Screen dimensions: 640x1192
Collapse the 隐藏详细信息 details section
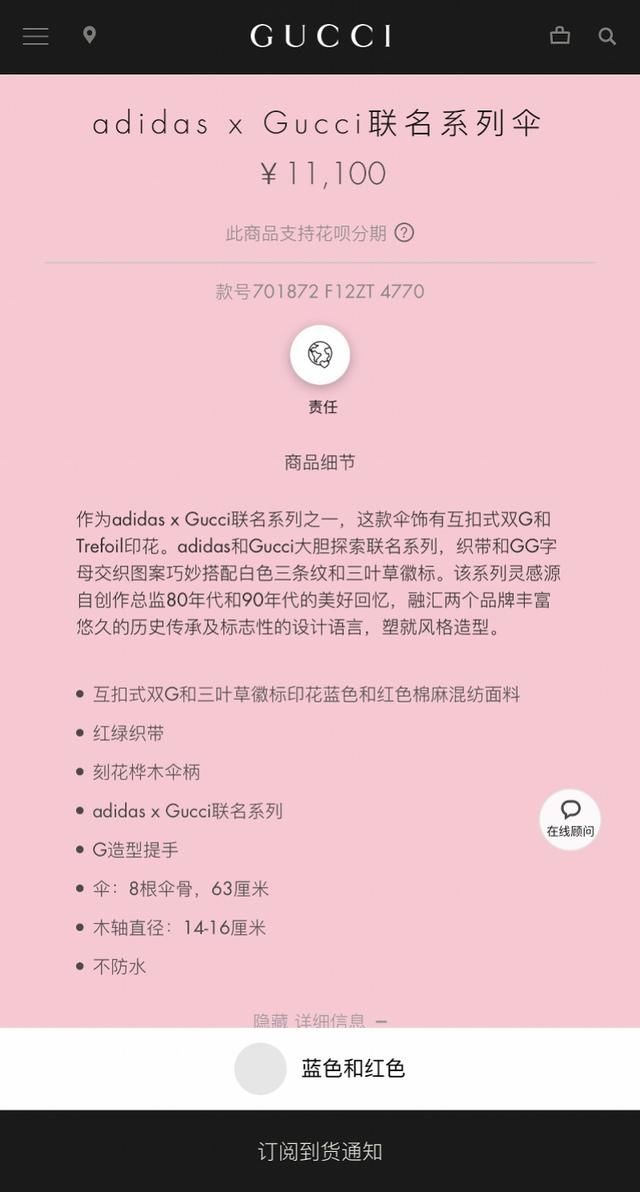pos(319,1020)
